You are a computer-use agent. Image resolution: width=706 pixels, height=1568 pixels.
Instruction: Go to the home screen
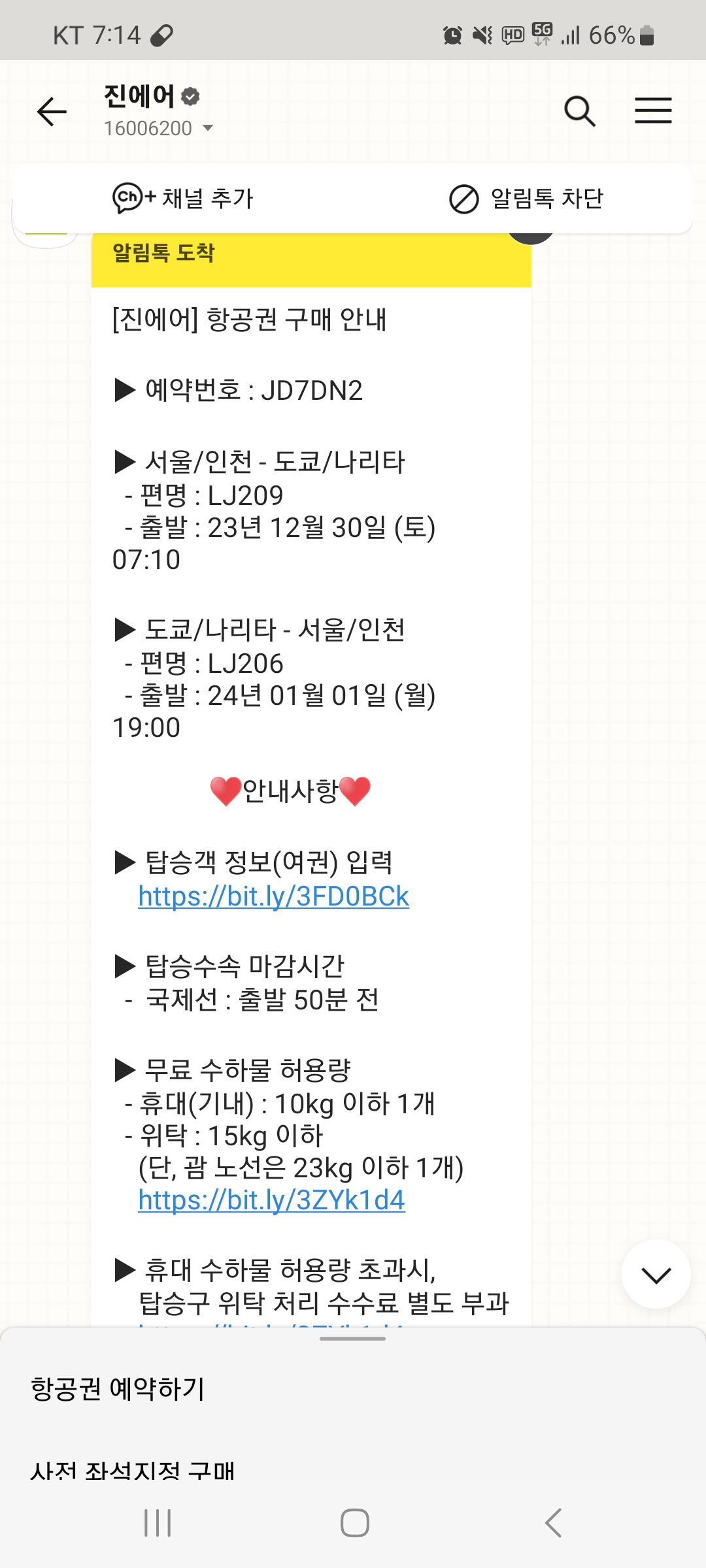[354, 1523]
